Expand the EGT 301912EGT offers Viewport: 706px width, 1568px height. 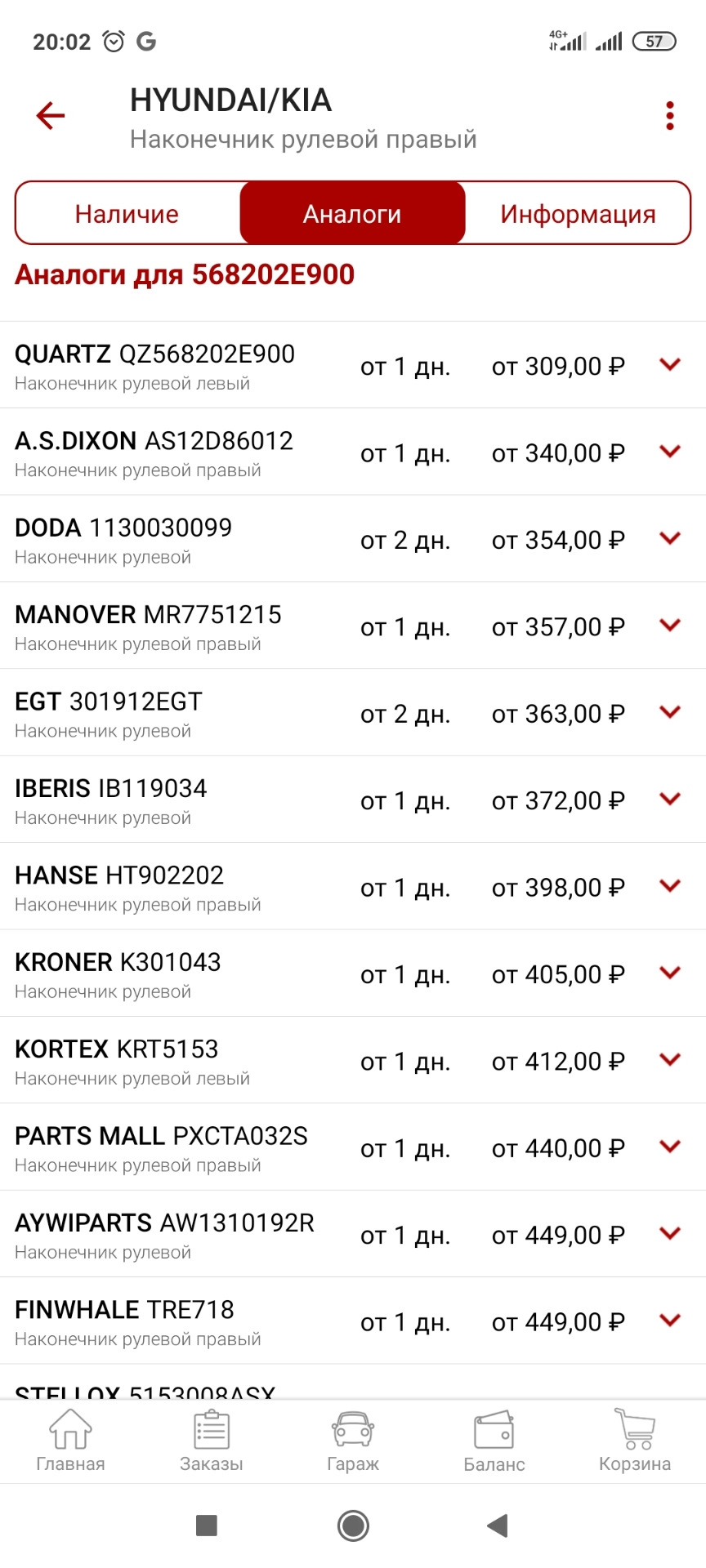(x=669, y=712)
